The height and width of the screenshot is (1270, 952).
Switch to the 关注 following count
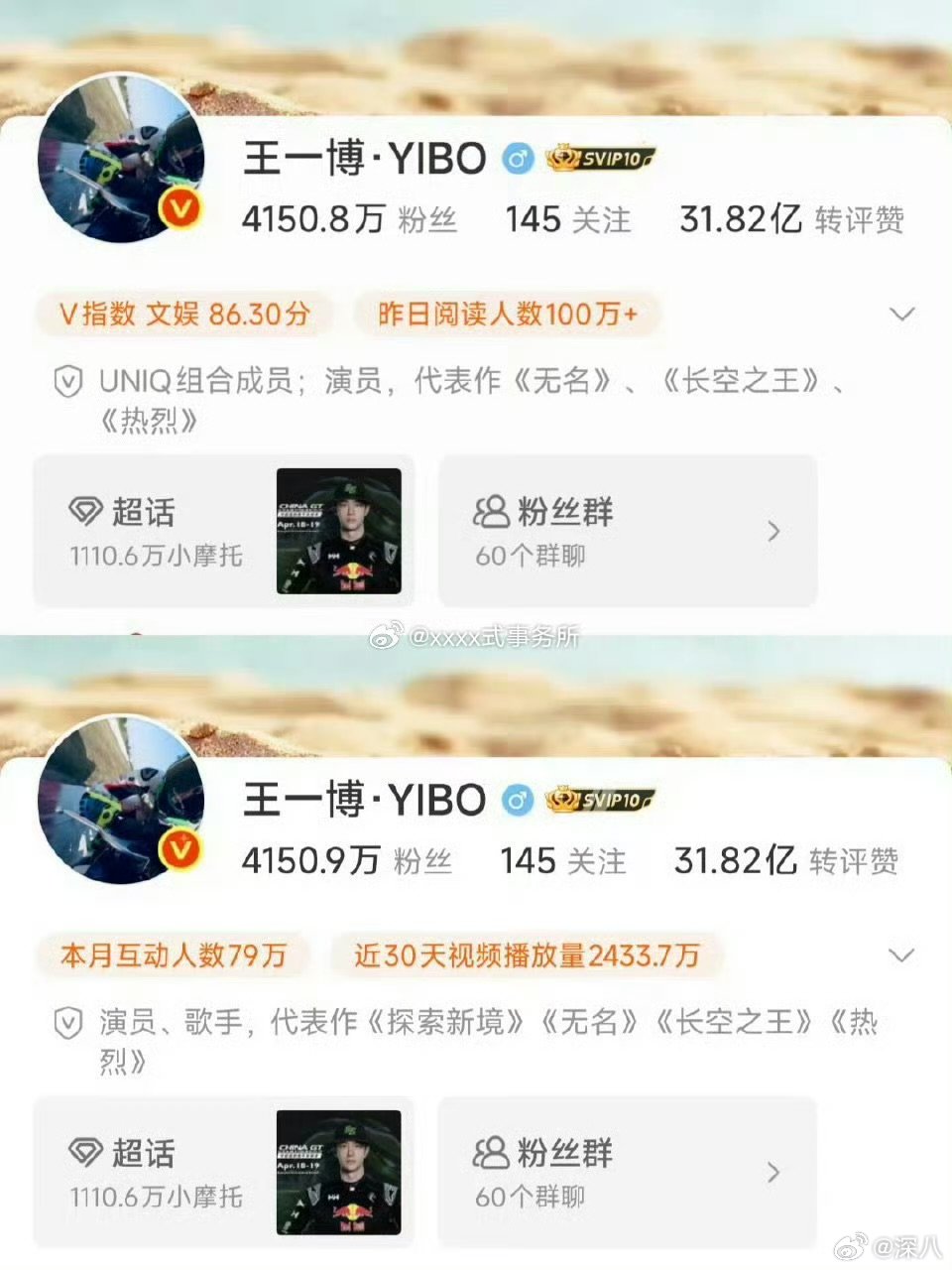pyautogui.click(x=567, y=219)
